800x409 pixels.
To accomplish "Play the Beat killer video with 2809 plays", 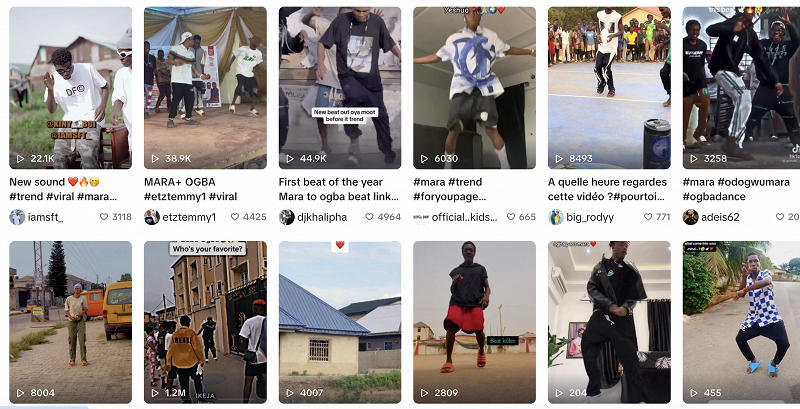I will point(474,322).
